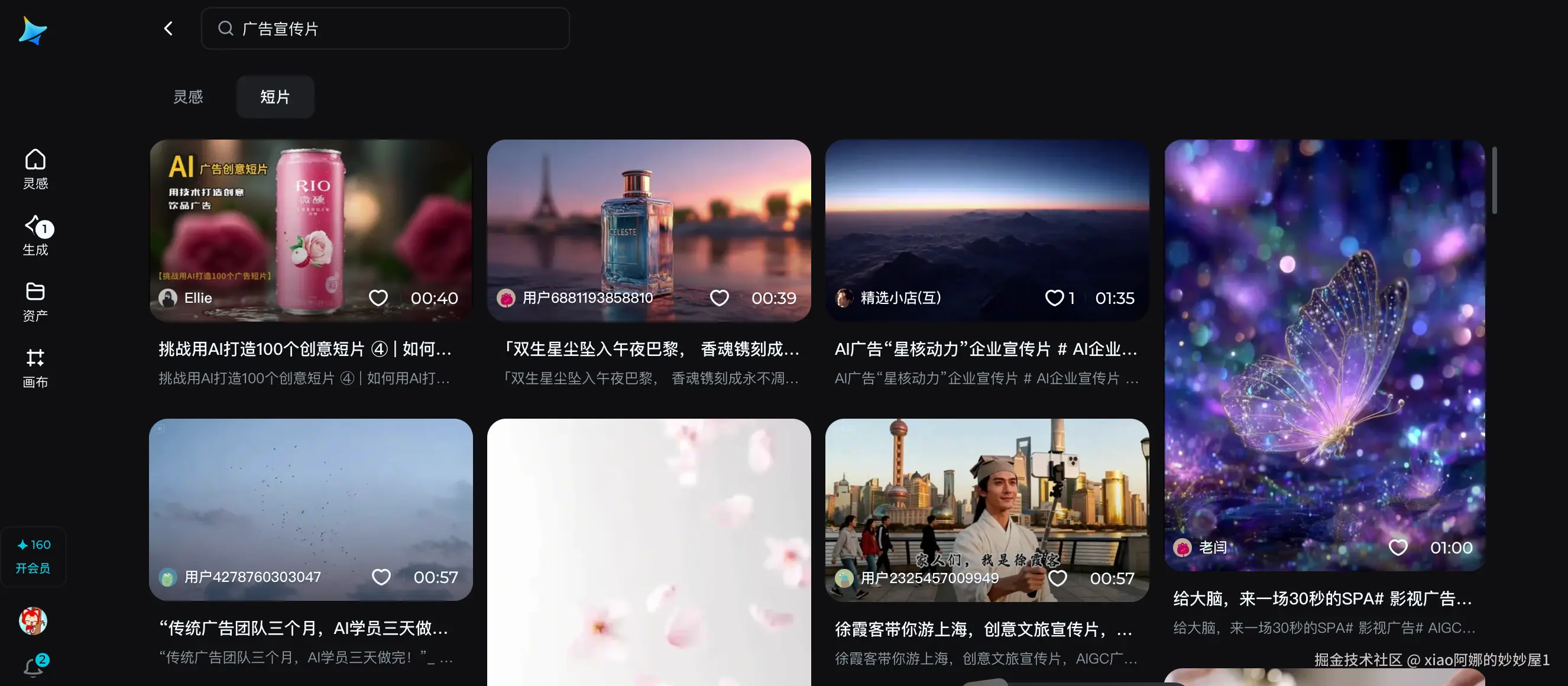Open the 双生星尘坠入午夜巴黎 perfume video

click(648, 230)
